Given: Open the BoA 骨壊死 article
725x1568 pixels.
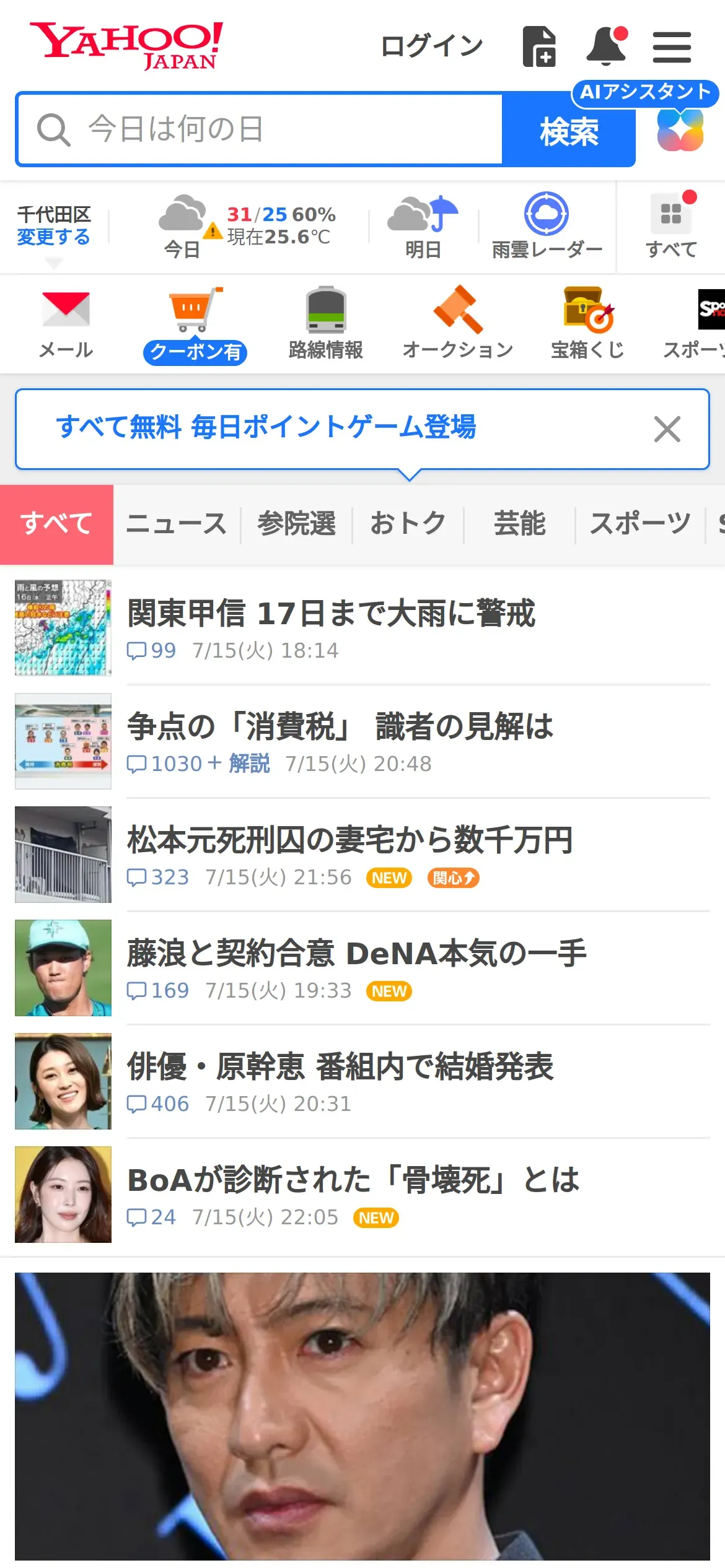Looking at the screenshot, I should (x=353, y=1180).
